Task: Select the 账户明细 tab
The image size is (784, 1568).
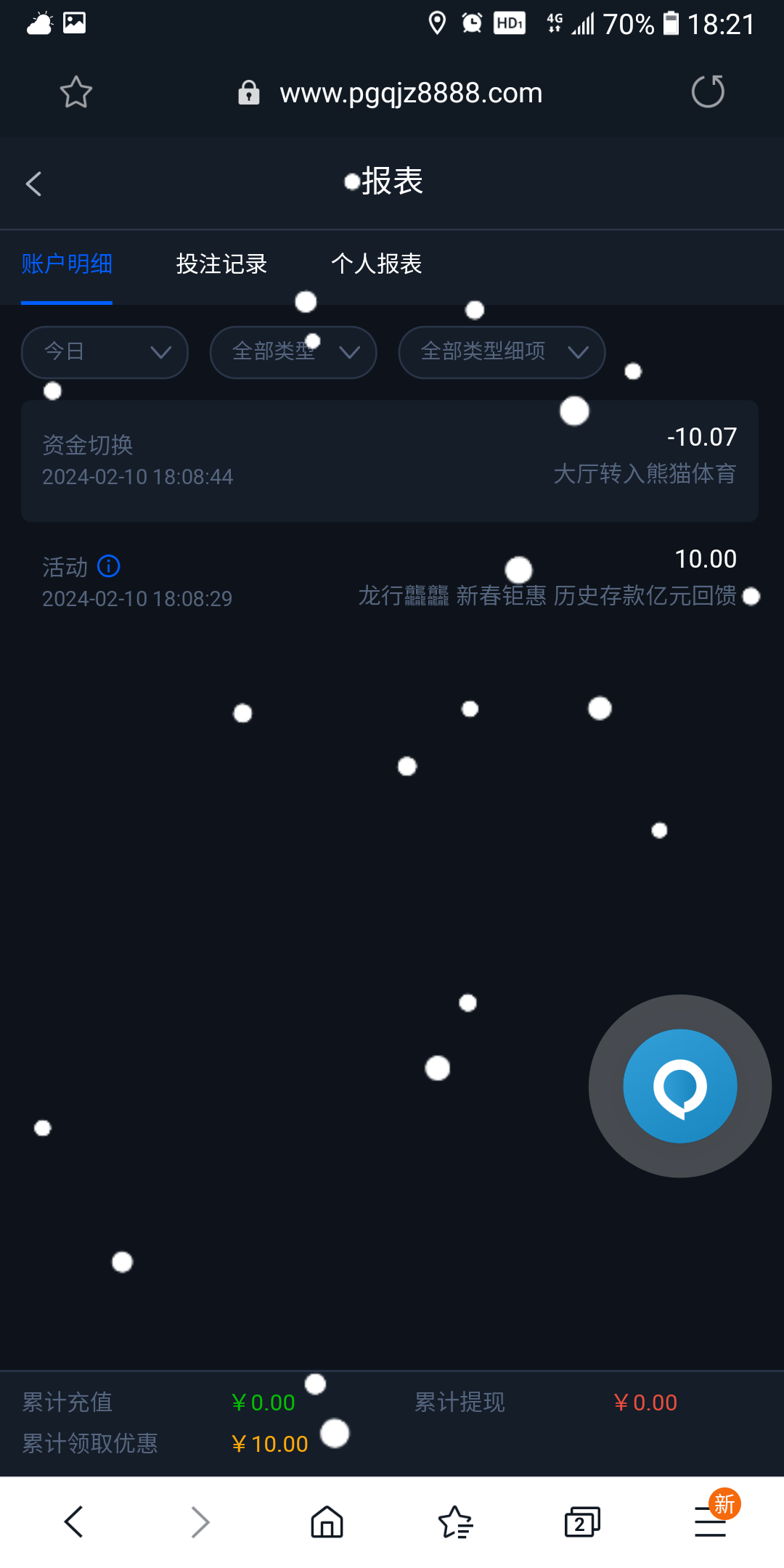Action: 67,264
